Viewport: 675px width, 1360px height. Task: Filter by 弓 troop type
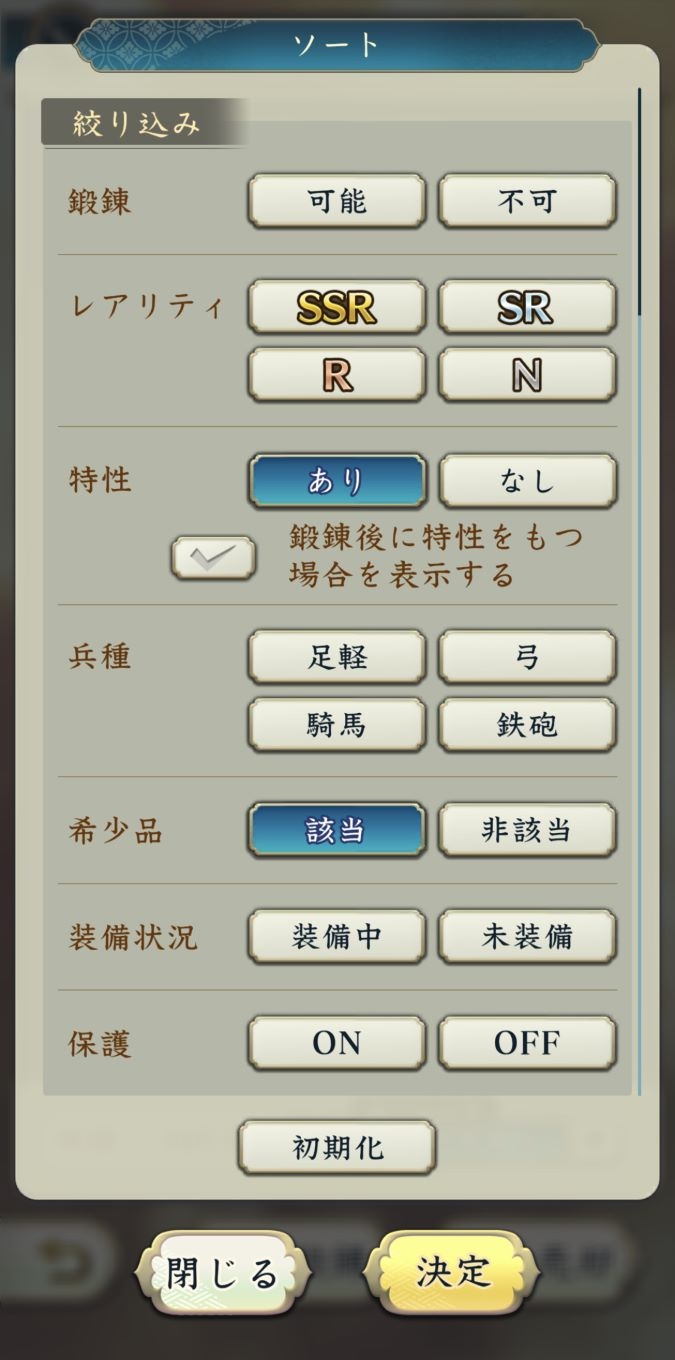tap(527, 657)
